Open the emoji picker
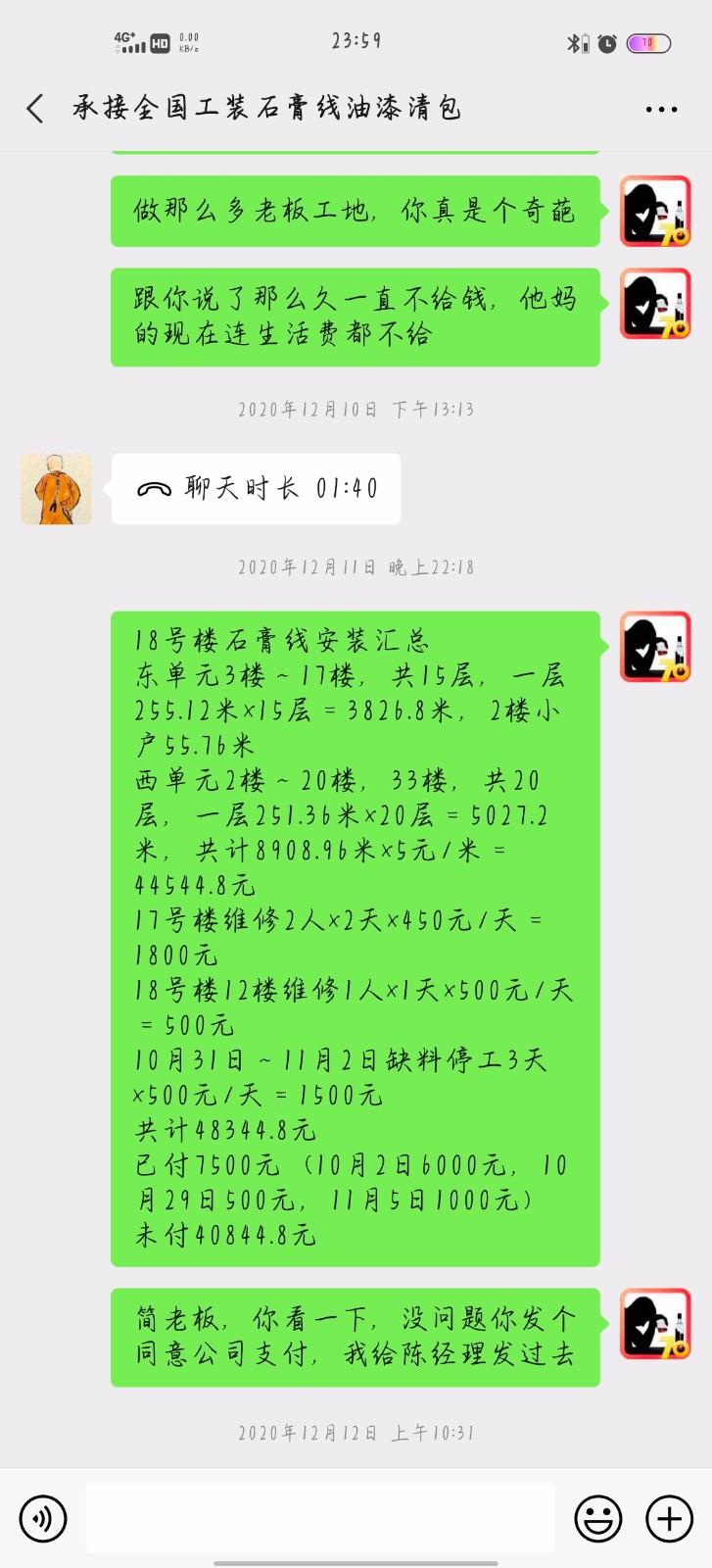This screenshot has width=712, height=1568. (597, 1518)
